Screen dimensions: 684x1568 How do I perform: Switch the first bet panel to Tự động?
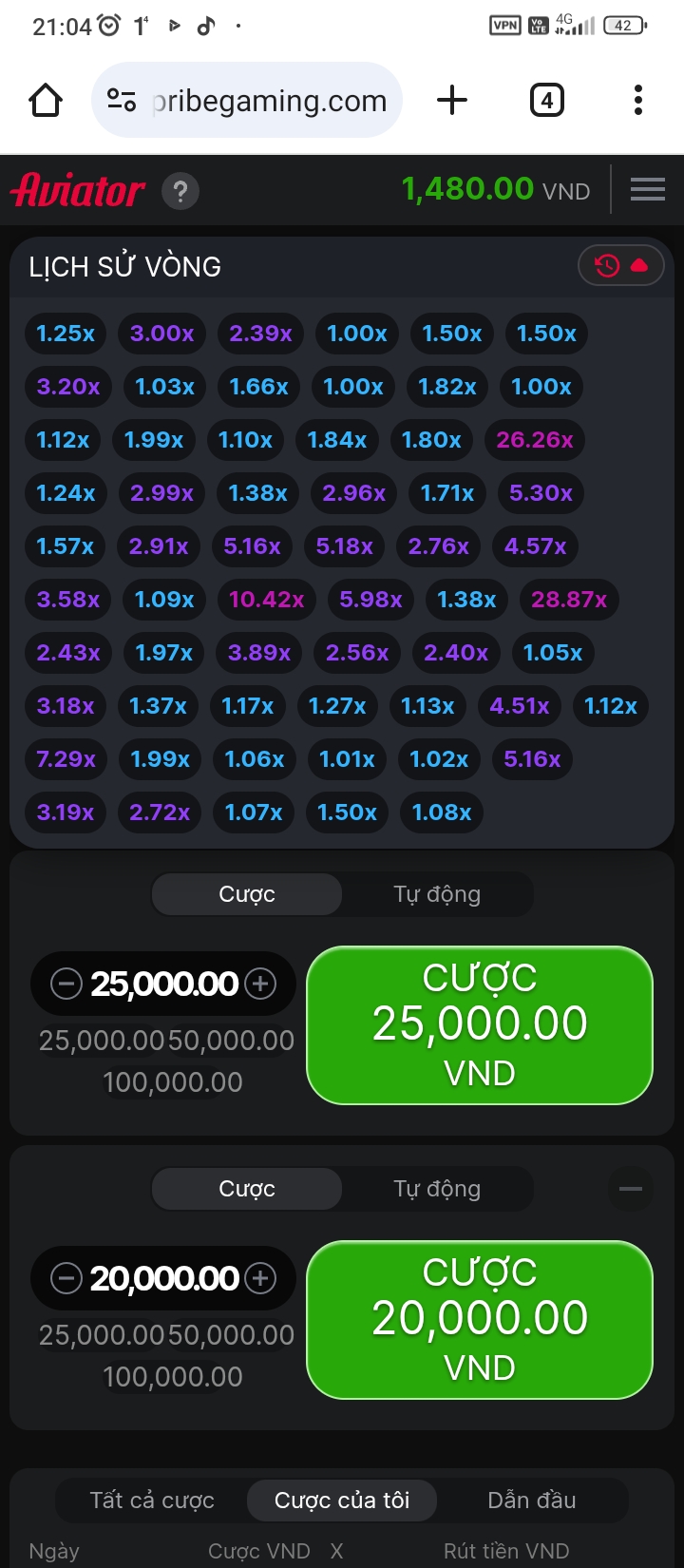[x=437, y=894]
